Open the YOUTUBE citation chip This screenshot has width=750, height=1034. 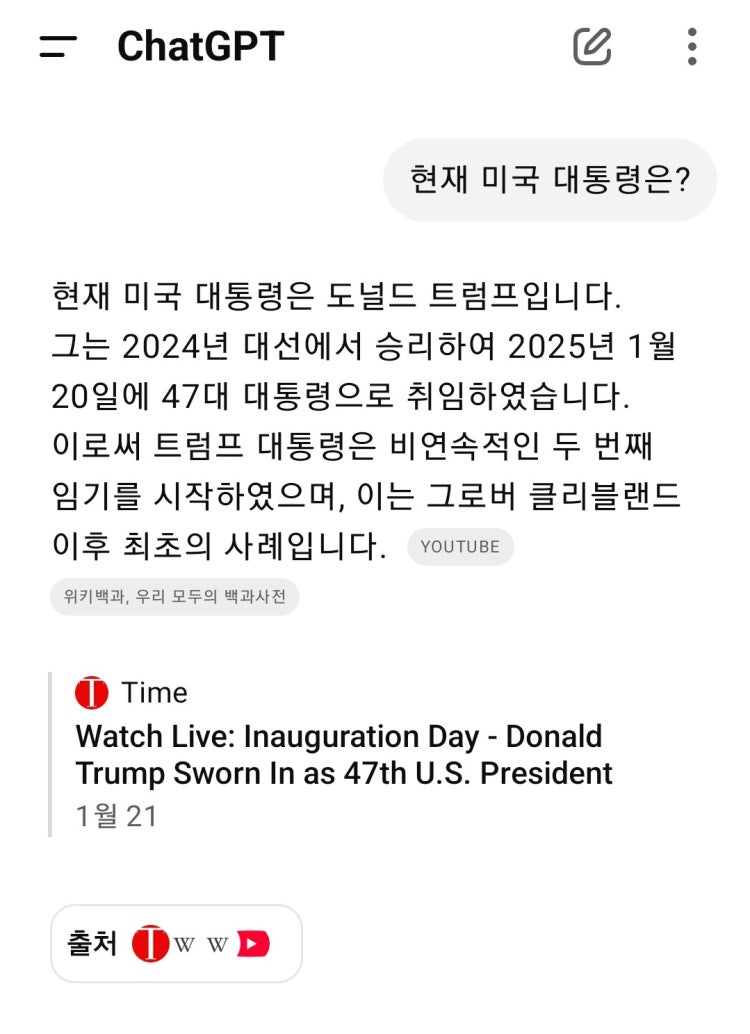coord(460,547)
